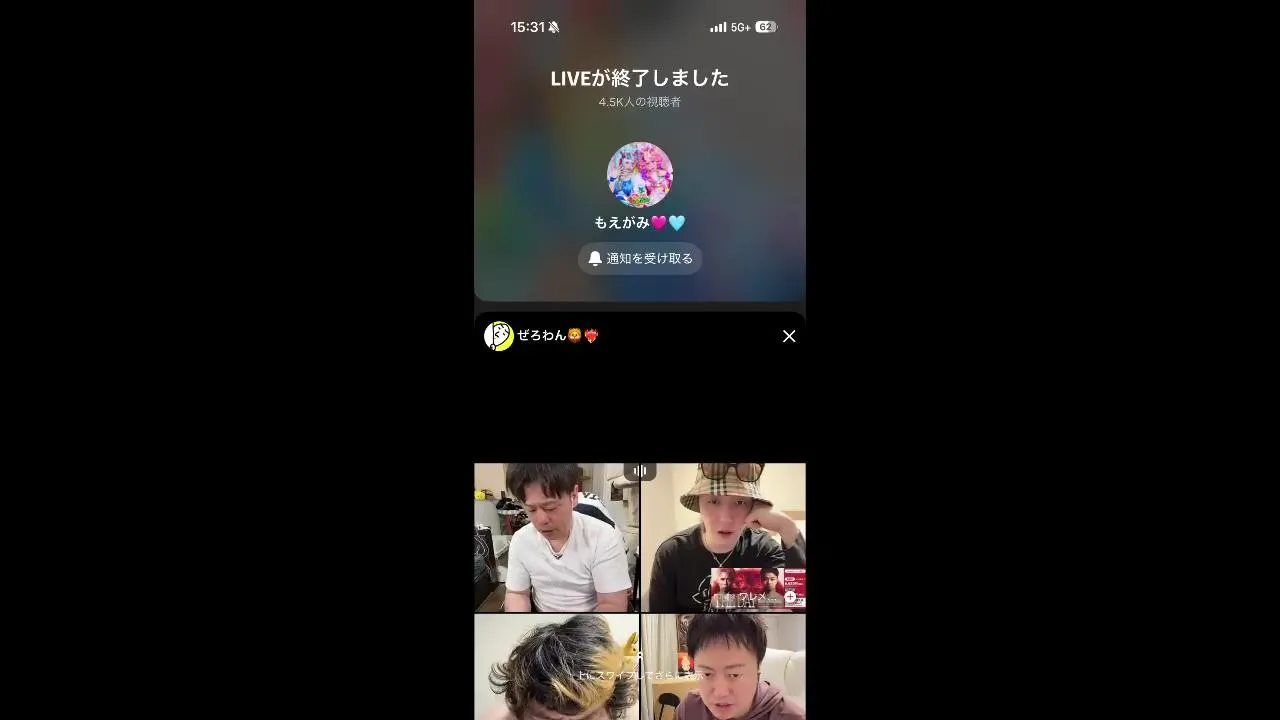1280x720 pixels.
Task: Open もえがみ profile avatar
Action: (640, 175)
